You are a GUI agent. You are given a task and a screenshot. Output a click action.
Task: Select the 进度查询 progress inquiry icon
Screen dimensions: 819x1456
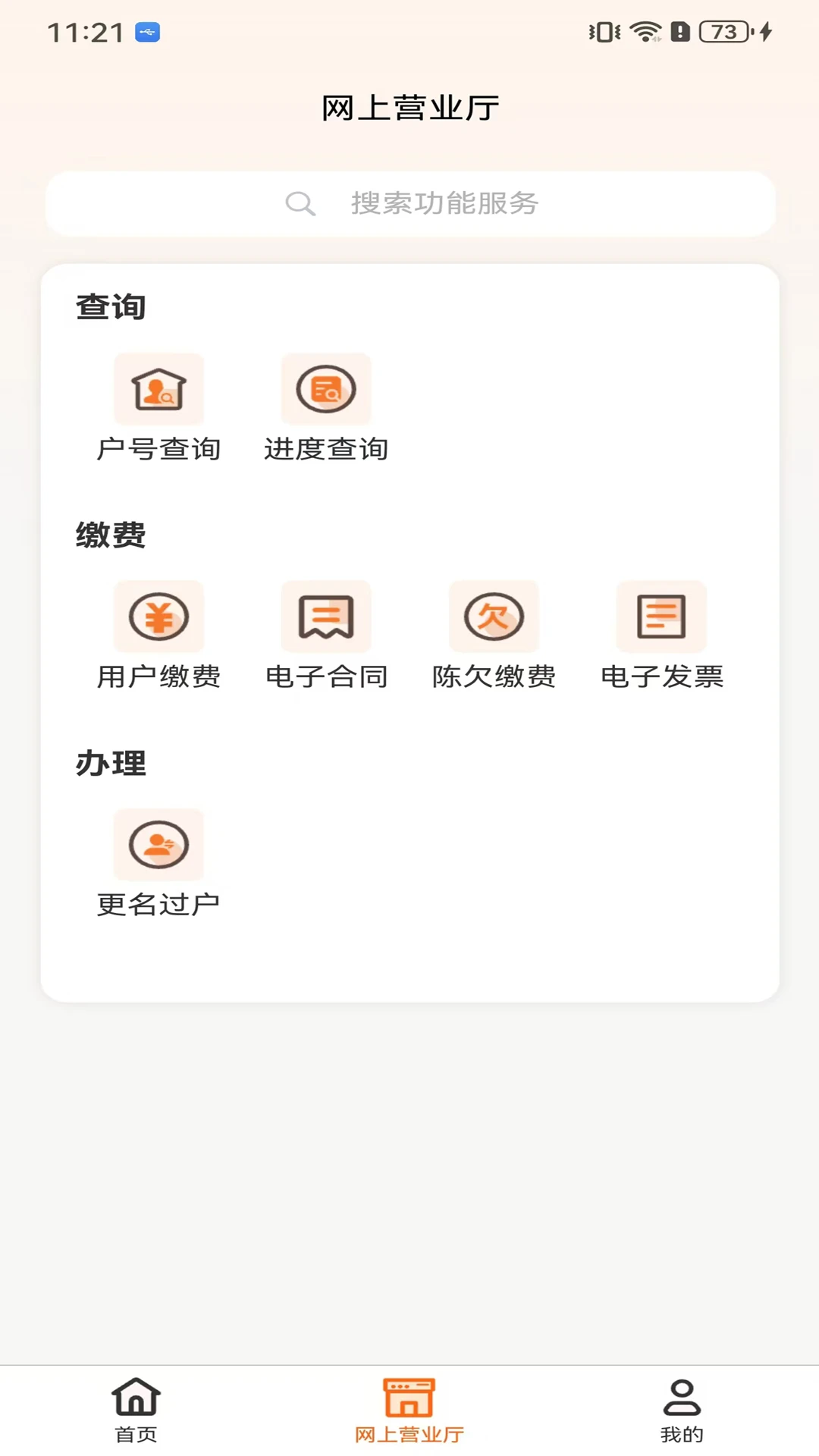[x=326, y=389]
